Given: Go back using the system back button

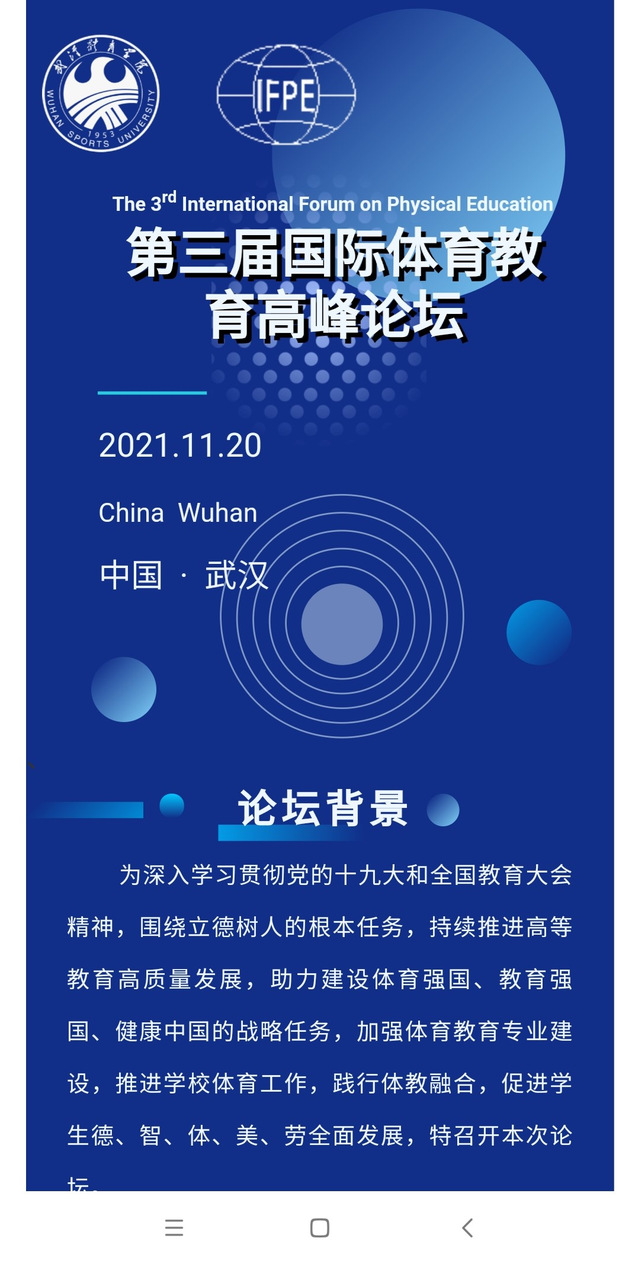Looking at the screenshot, I should pos(467,1228).
